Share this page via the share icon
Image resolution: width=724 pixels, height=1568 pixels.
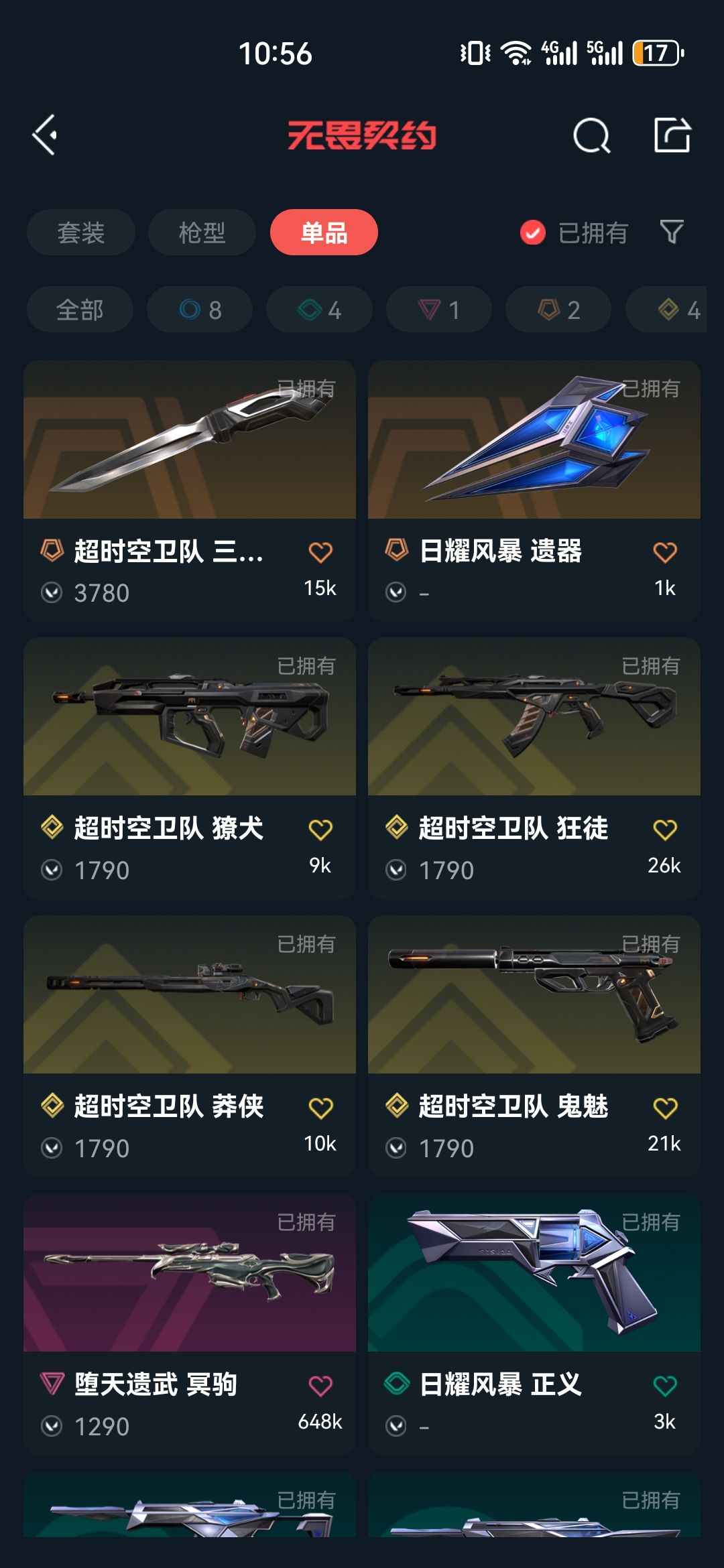coord(672,135)
